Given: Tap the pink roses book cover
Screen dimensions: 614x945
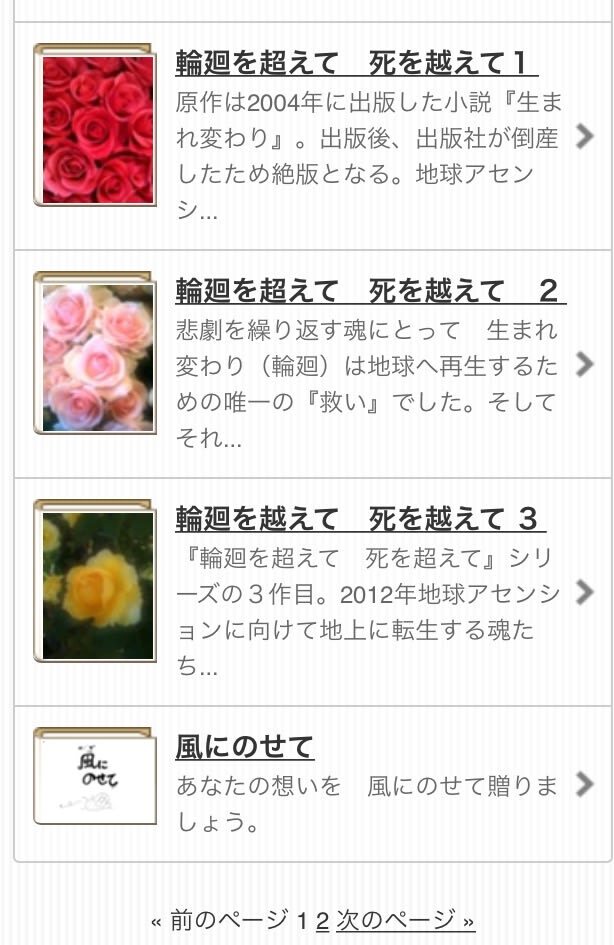Looking at the screenshot, I should click(96, 354).
